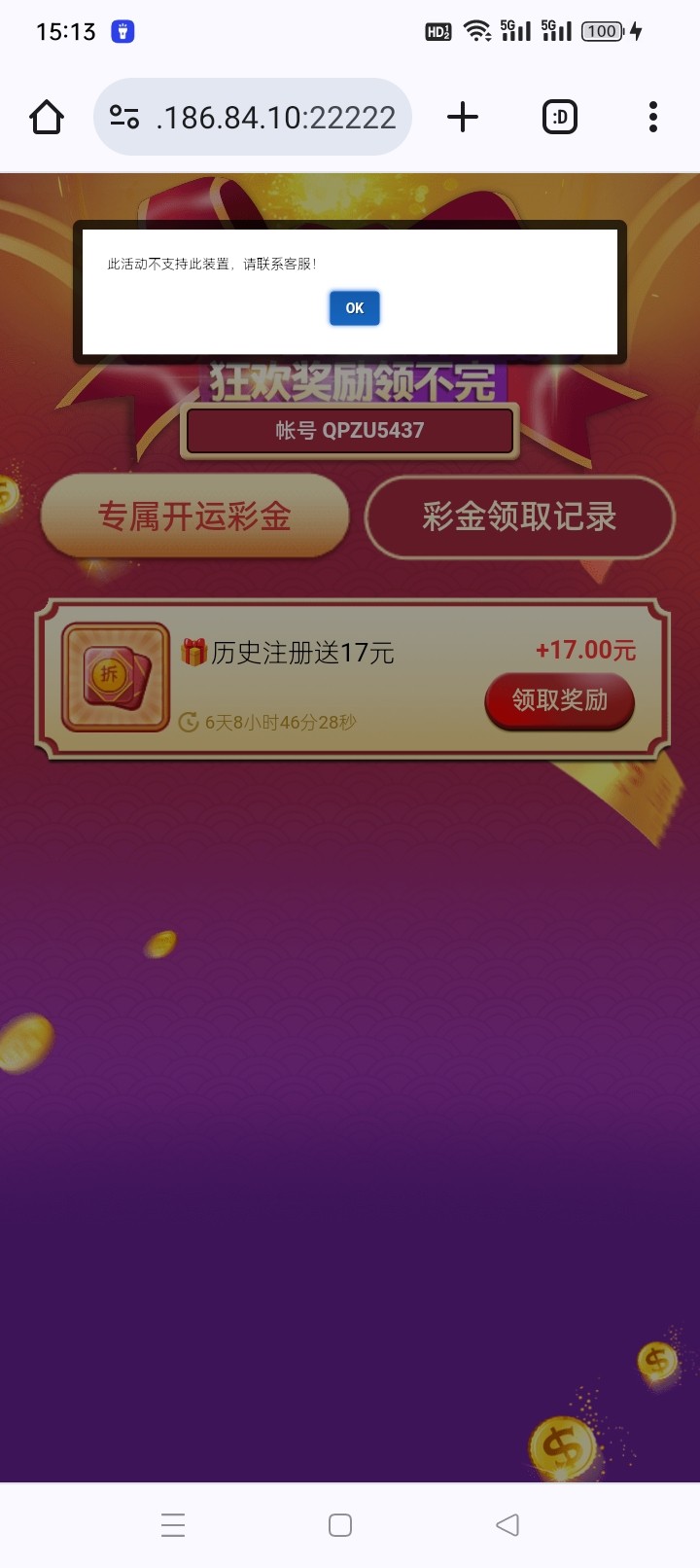Open recent apps from navigation bar
This screenshot has height=1568, width=700.
tap(173, 1524)
